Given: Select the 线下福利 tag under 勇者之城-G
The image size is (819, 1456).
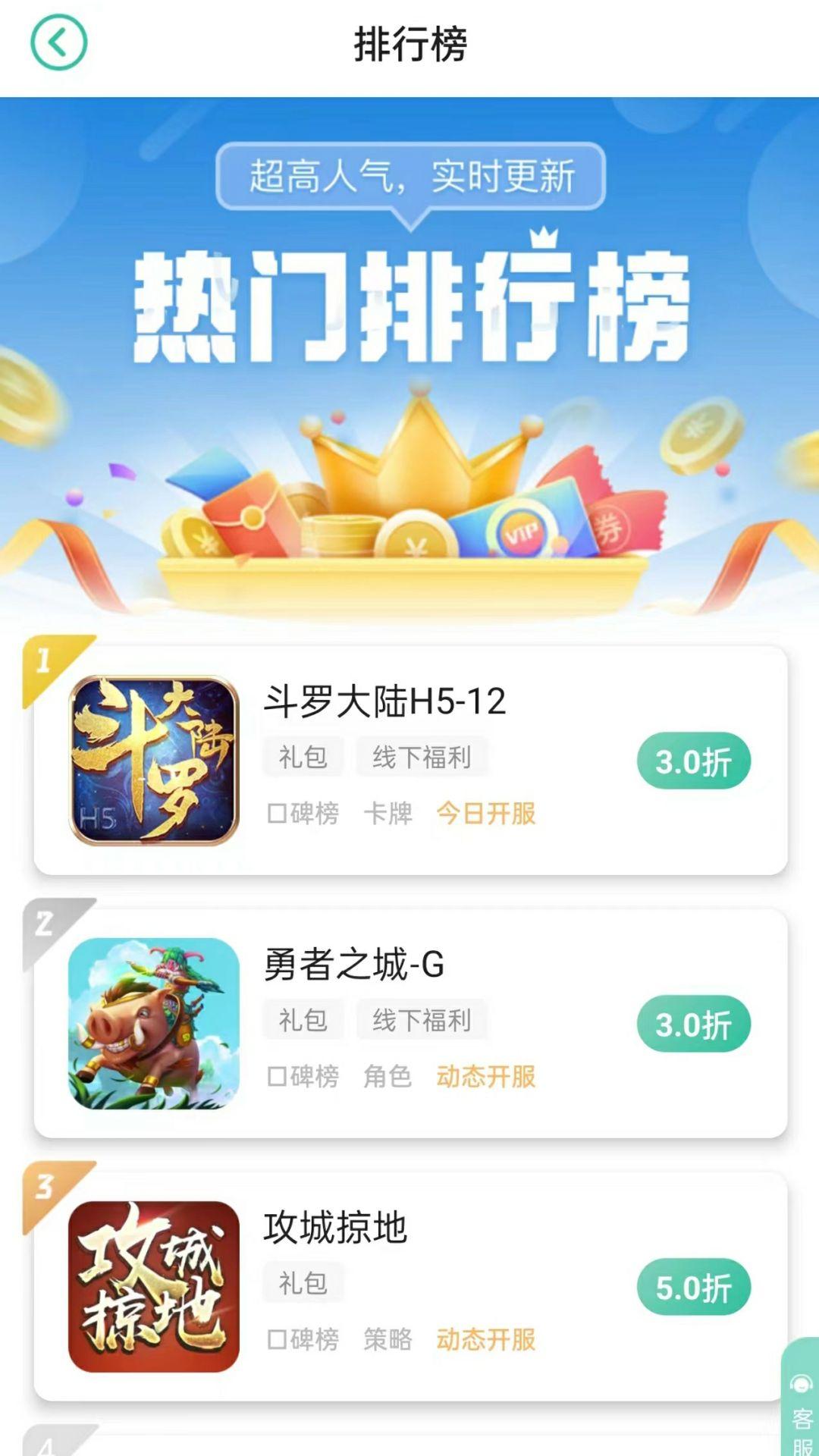Looking at the screenshot, I should pos(422,1019).
